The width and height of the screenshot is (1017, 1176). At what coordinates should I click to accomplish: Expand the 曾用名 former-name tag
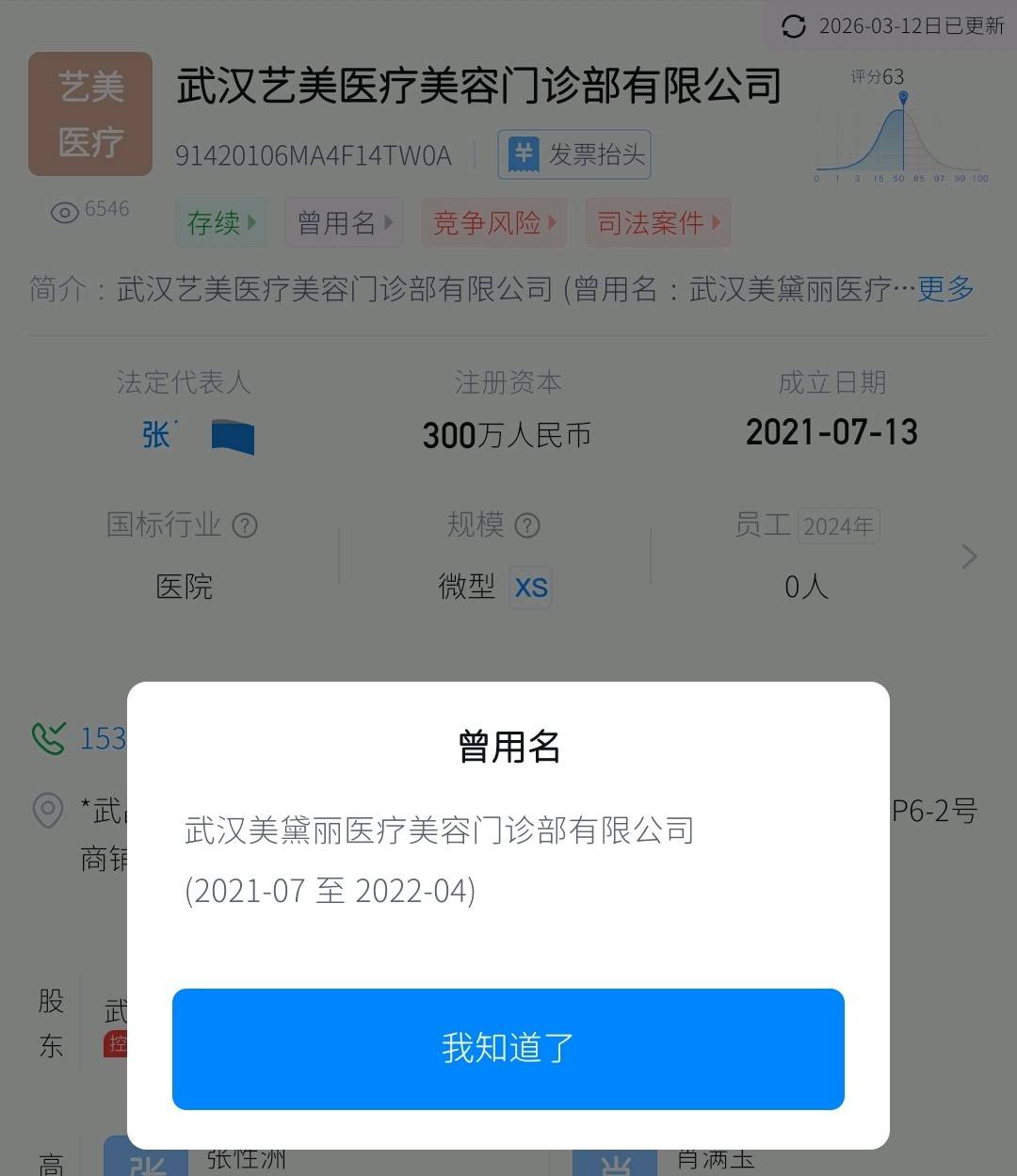[343, 222]
